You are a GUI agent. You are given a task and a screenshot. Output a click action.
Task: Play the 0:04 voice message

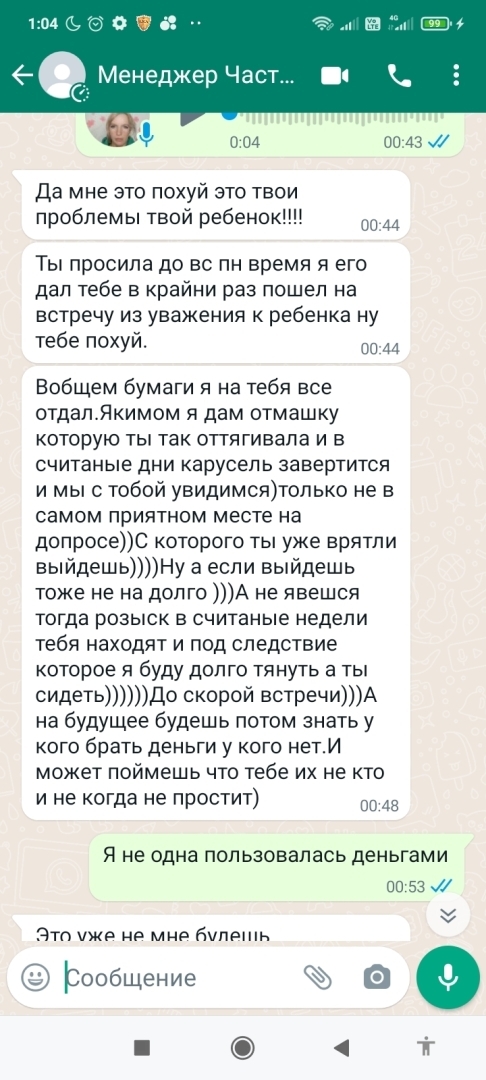pyautogui.click(x=193, y=118)
